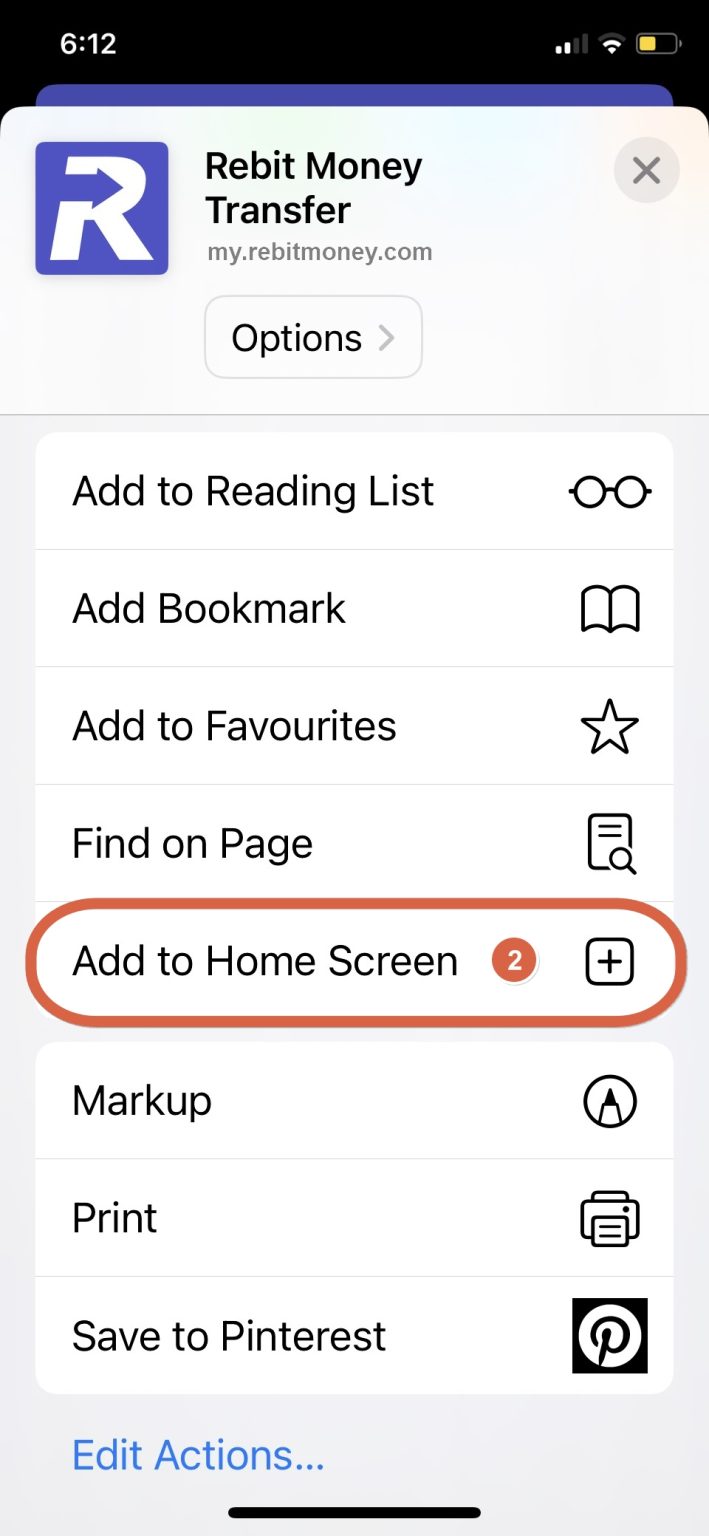Open Find on Page
The height and width of the screenshot is (1536, 709).
pyautogui.click(x=354, y=844)
